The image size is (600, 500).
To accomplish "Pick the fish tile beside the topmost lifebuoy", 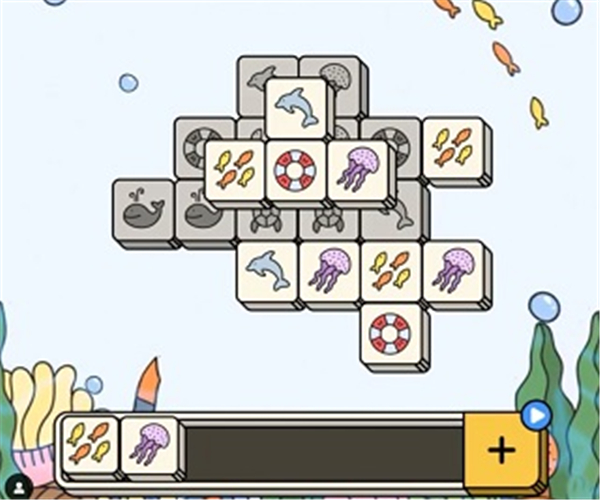I will pos(235,170).
